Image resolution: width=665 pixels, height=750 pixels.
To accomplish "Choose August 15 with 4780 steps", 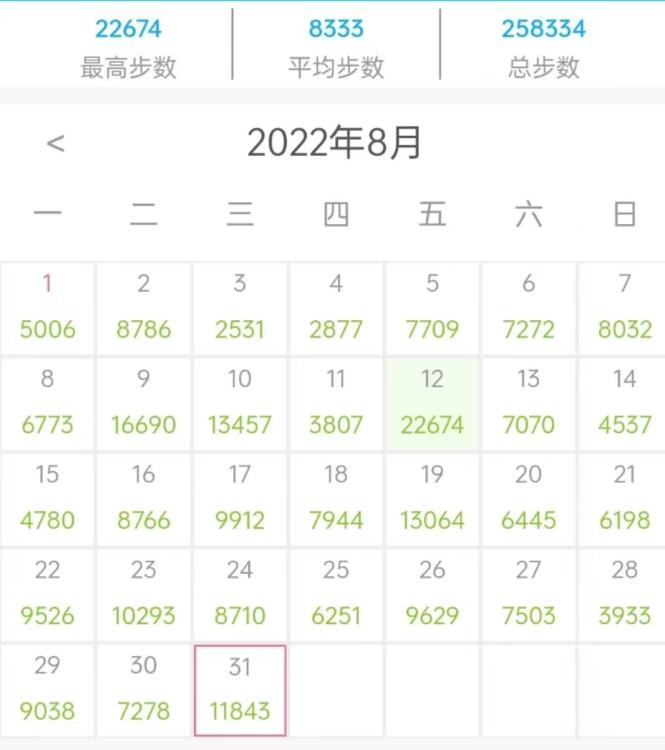I will click(48, 498).
